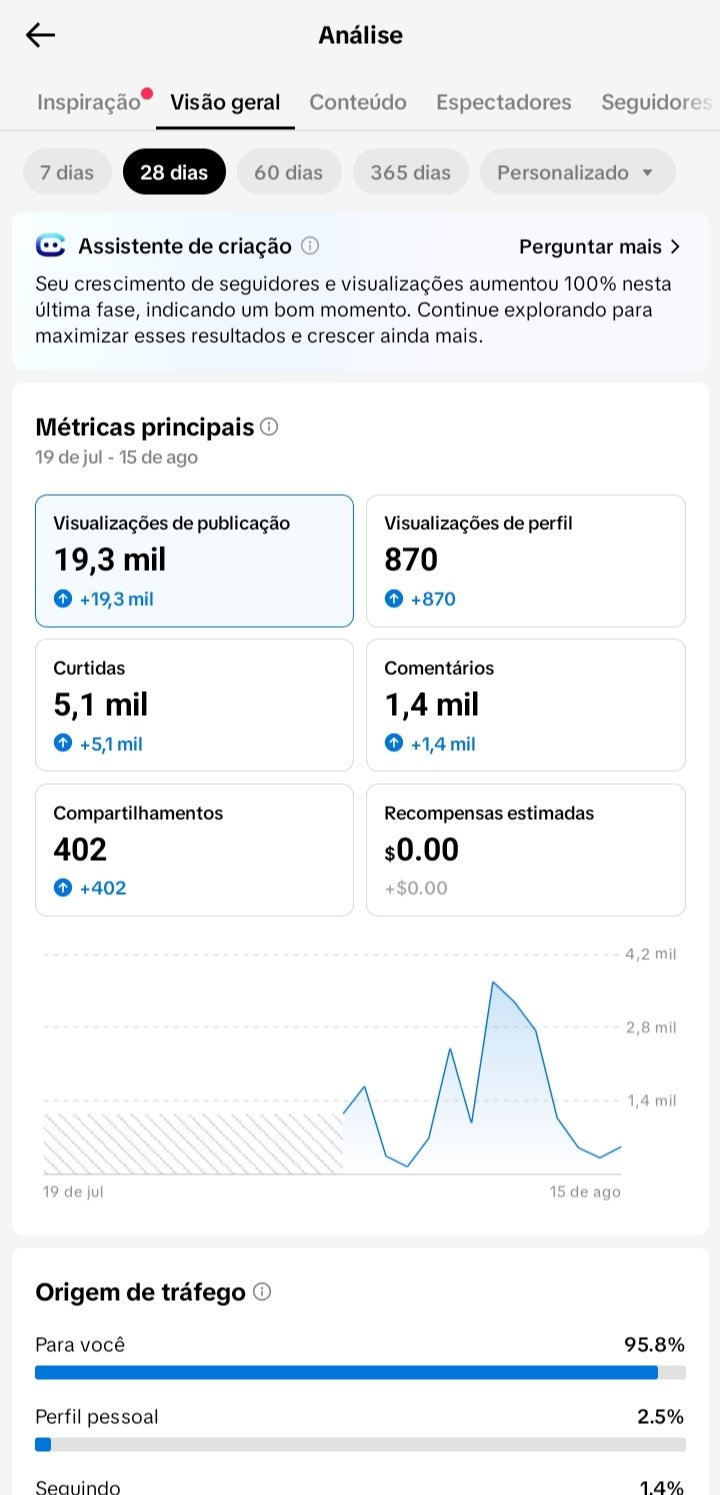720x1495 pixels.
Task: Open the Seguidores tab
Action: [657, 102]
